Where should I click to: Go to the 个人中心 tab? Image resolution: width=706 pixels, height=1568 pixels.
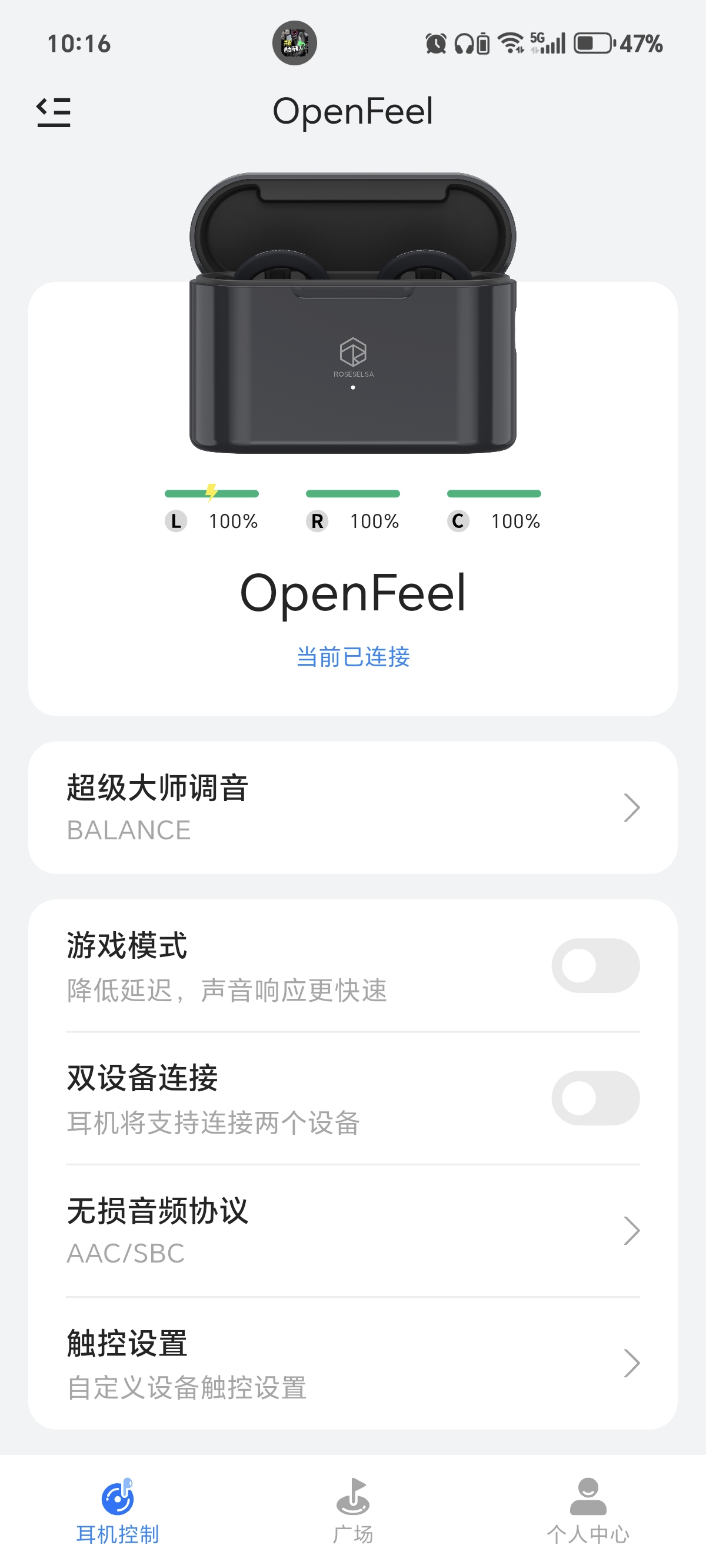pyautogui.click(x=588, y=1511)
